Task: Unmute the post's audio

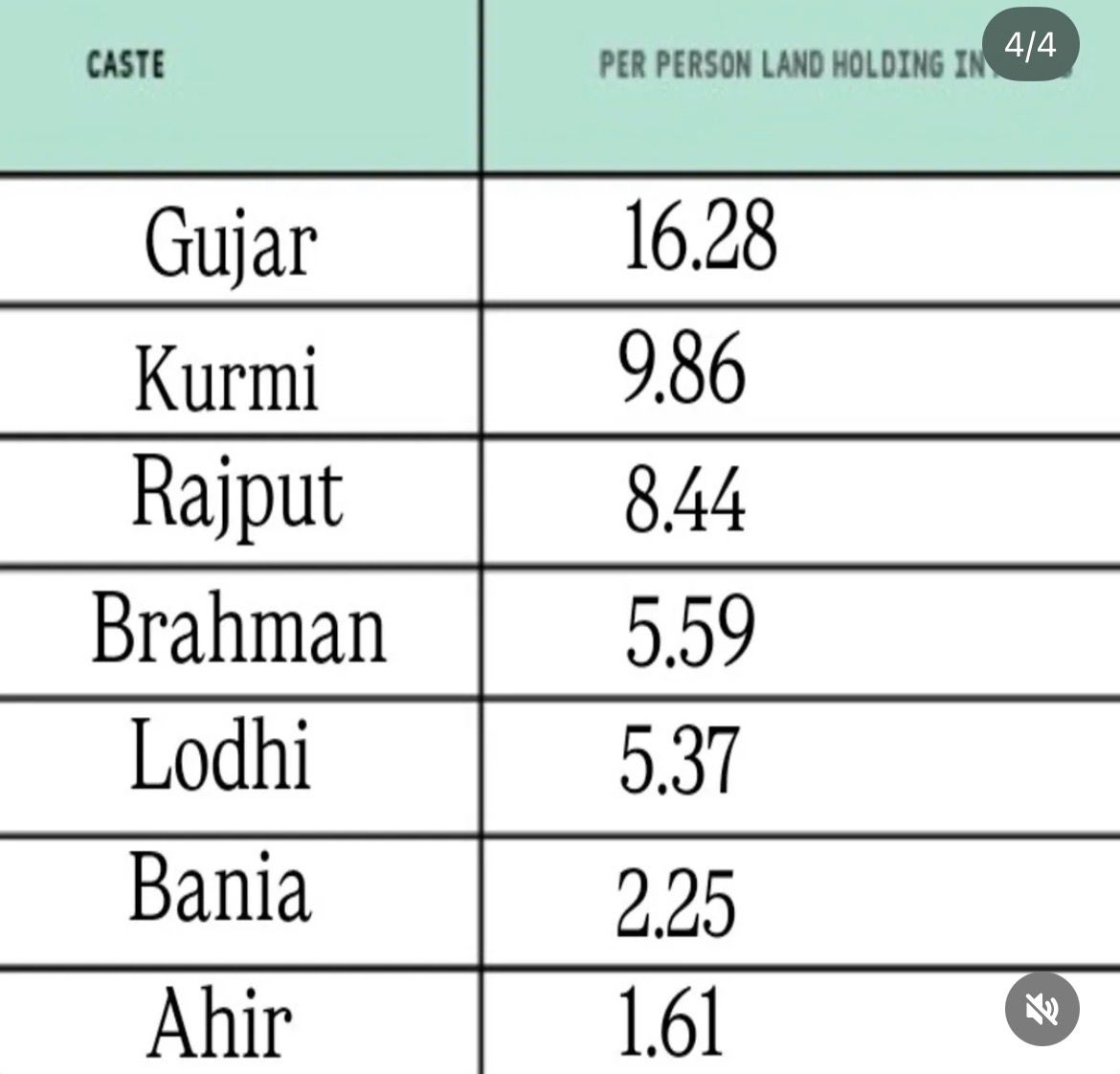Action: (1042, 1009)
